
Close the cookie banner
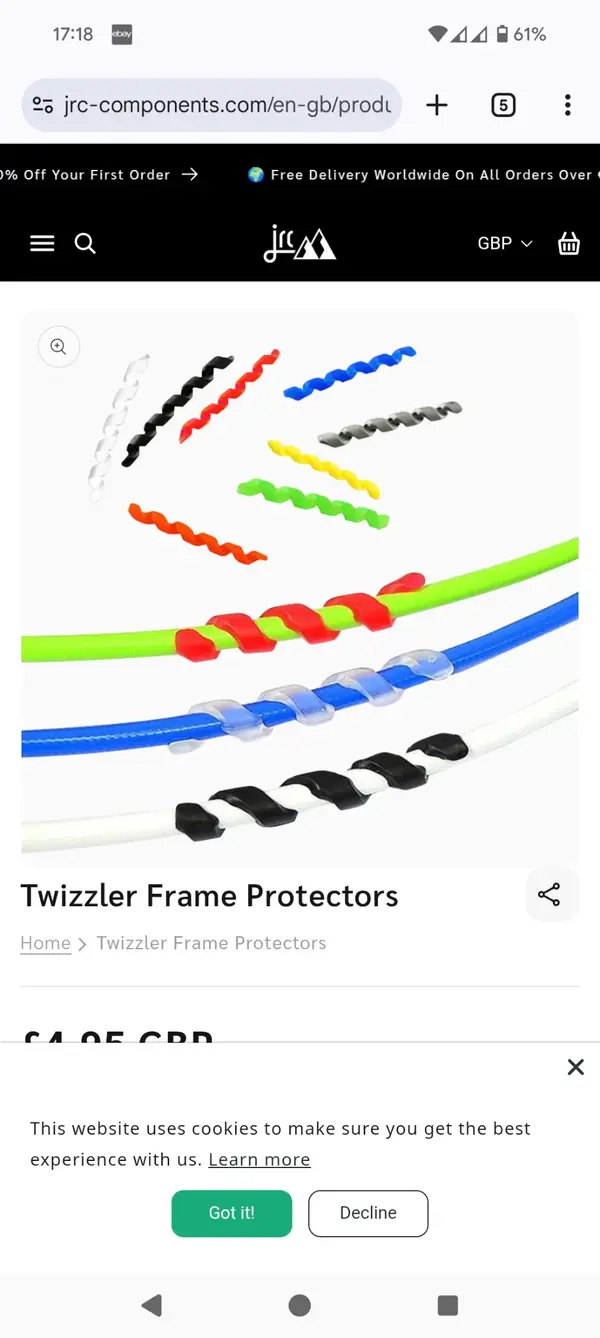coord(575,1067)
